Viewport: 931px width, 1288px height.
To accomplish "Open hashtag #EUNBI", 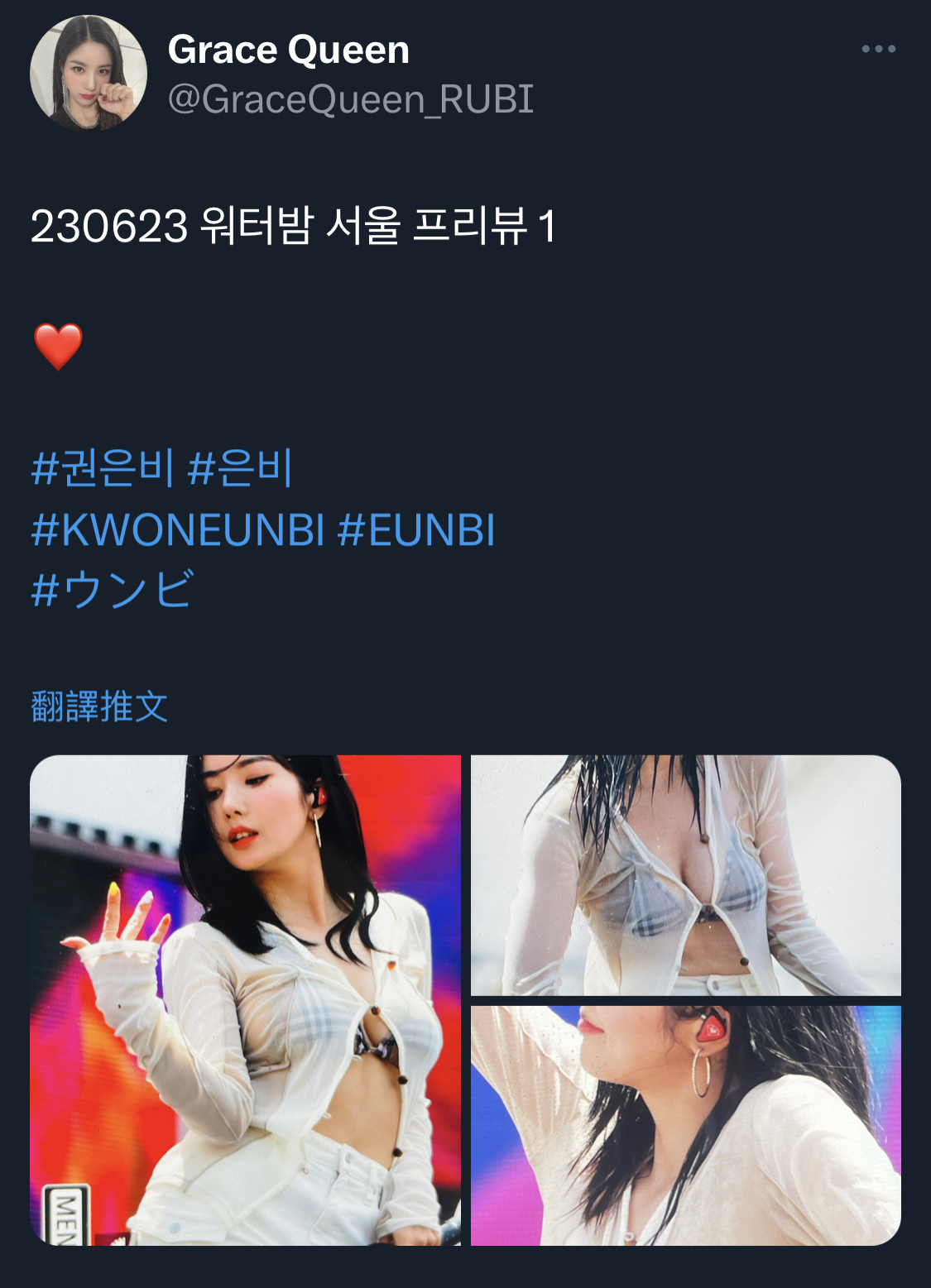I will [416, 529].
